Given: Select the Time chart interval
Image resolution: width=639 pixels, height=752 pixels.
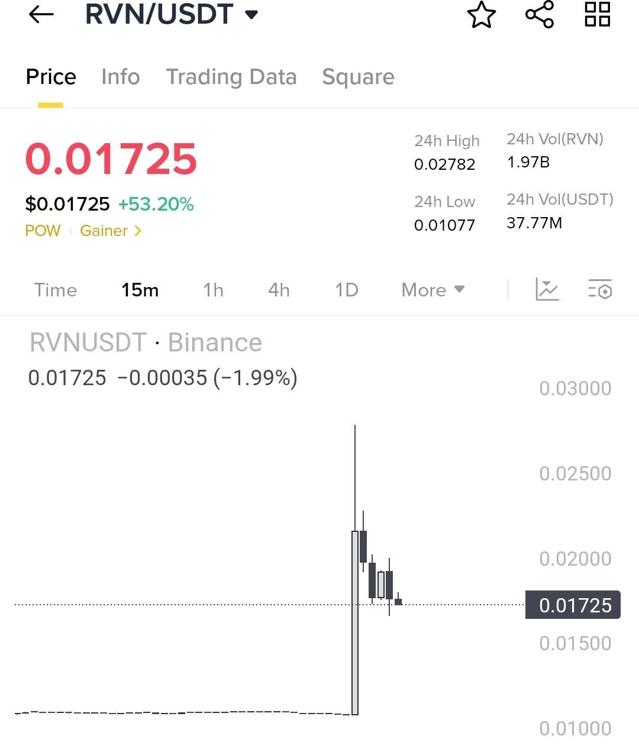Looking at the screenshot, I should pyautogui.click(x=55, y=290).
